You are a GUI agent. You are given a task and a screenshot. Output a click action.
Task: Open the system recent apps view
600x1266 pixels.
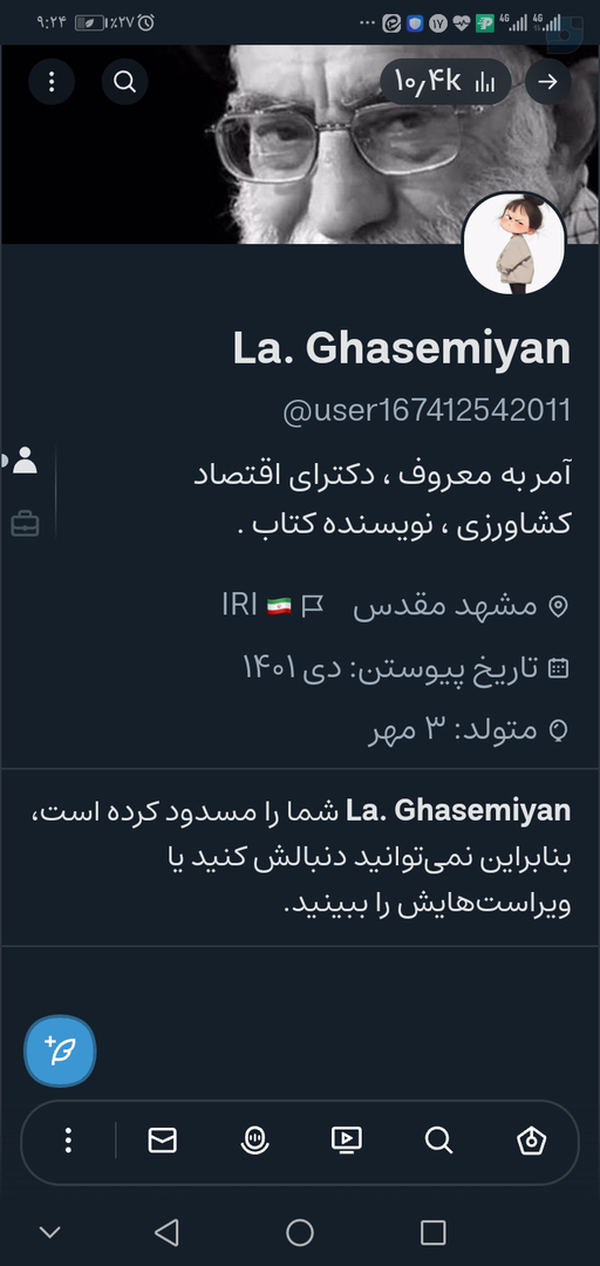pos(433,1233)
